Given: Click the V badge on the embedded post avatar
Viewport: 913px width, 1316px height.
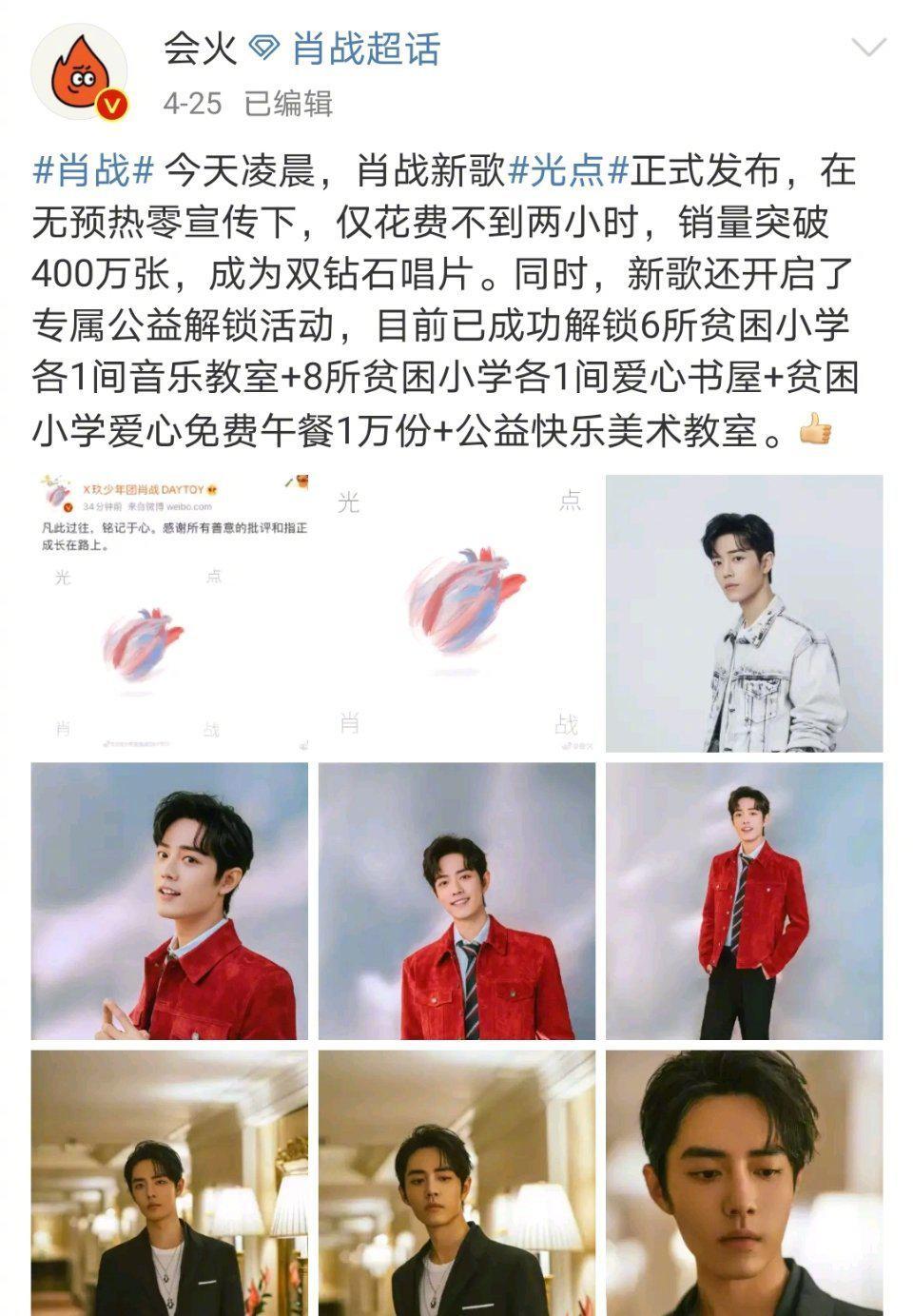Looking at the screenshot, I should (68, 505).
